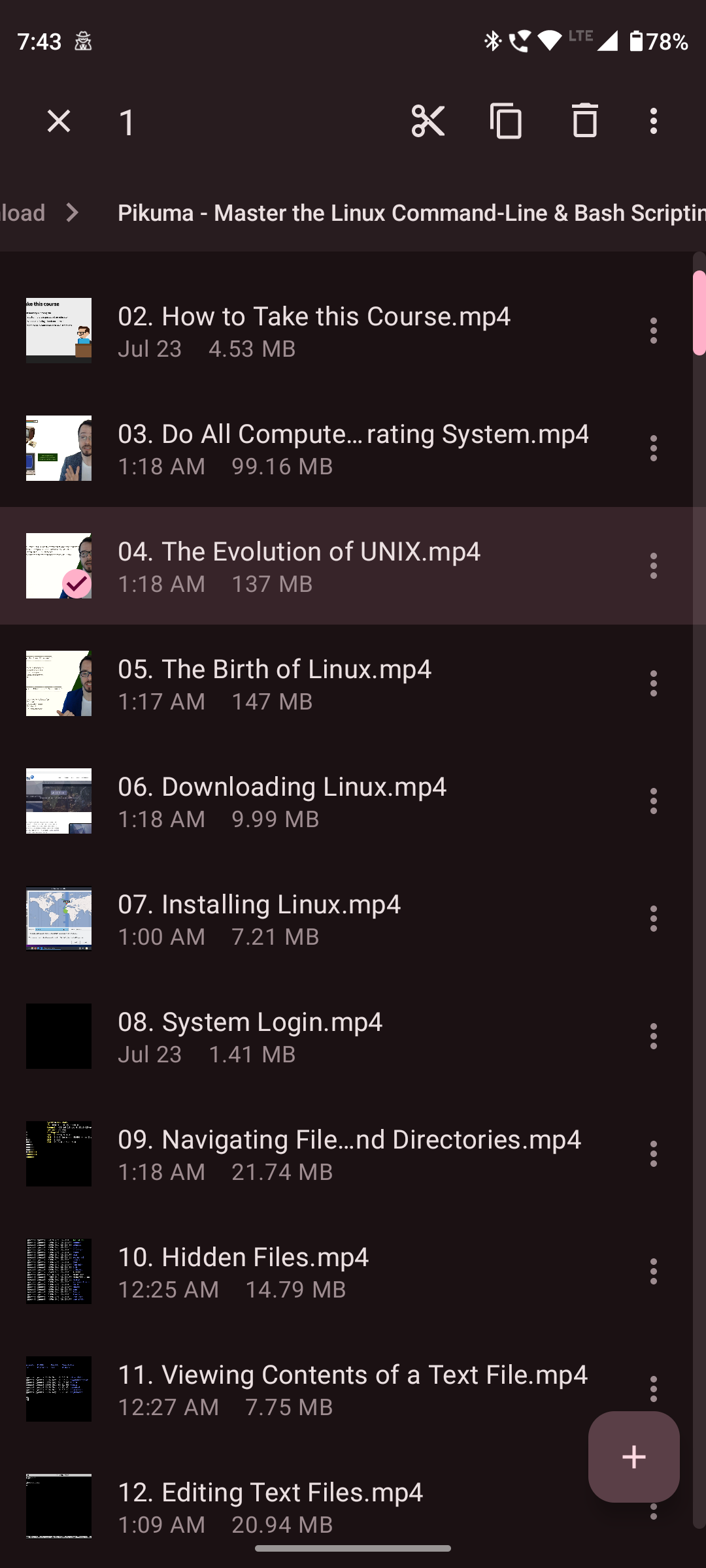Cut the selected file
This screenshot has width=706, height=1568.
pyautogui.click(x=428, y=122)
